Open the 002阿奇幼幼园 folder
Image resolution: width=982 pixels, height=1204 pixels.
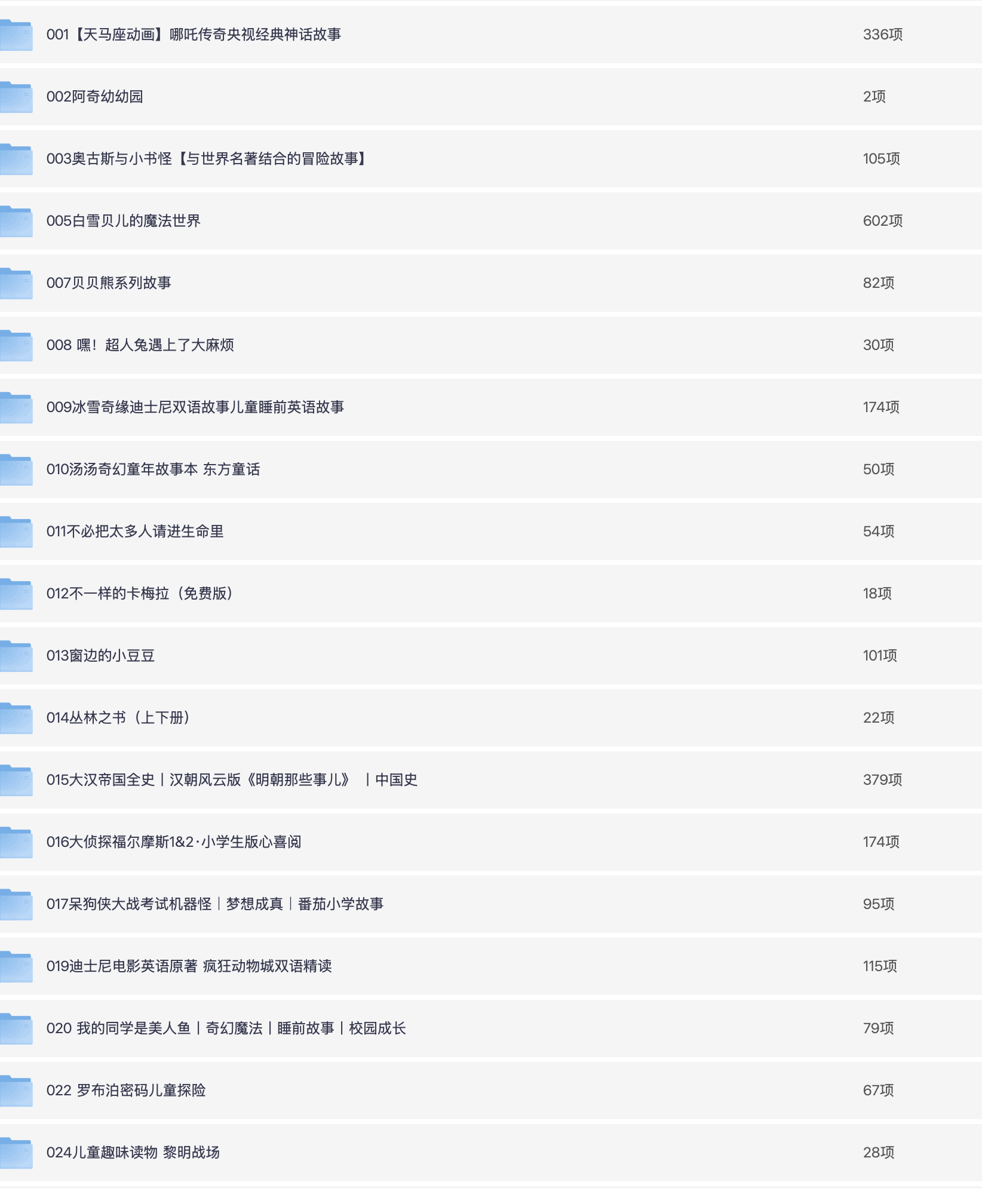(x=491, y=97)
